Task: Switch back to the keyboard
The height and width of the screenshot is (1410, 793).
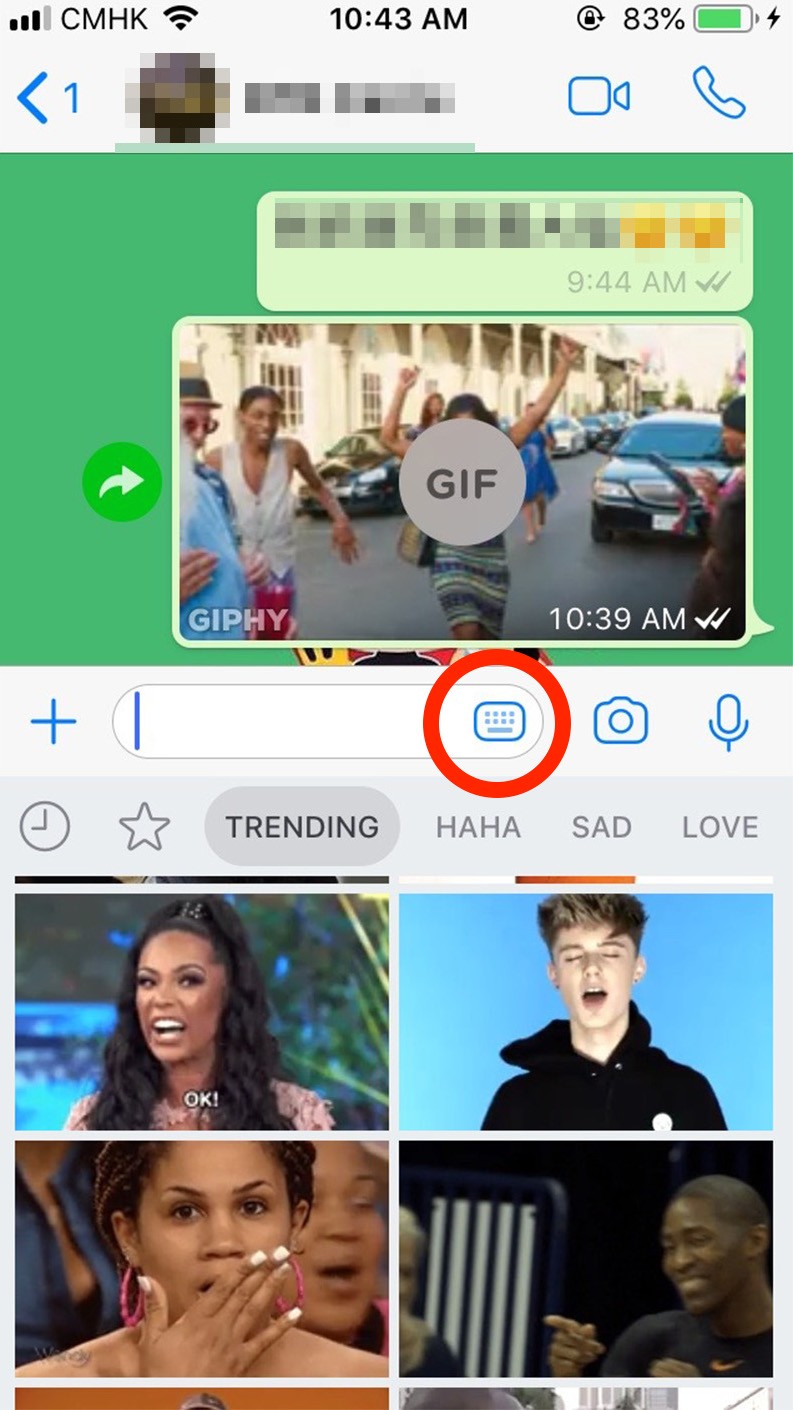Action: click(x=499, y=721)
